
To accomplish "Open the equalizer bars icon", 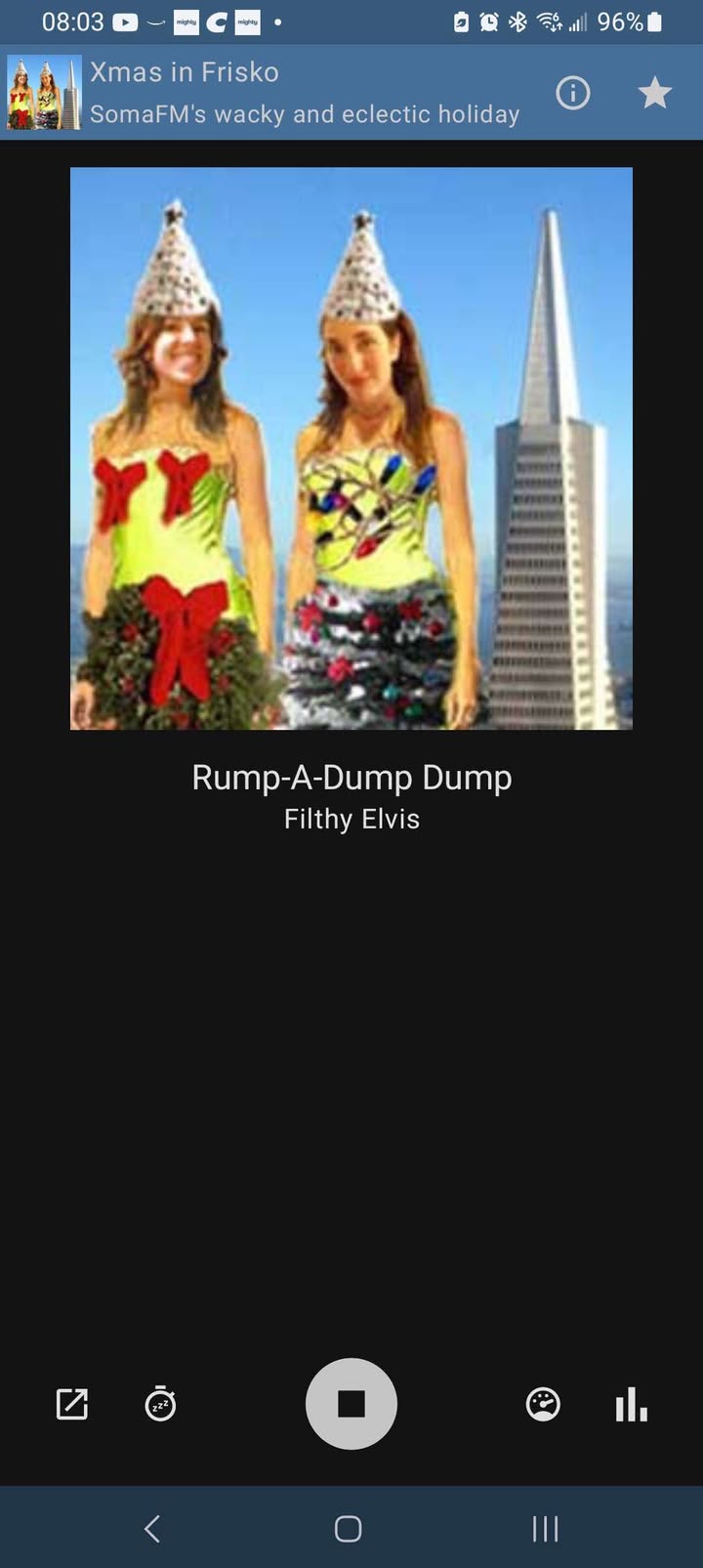I will click(x=631, y=1404).
